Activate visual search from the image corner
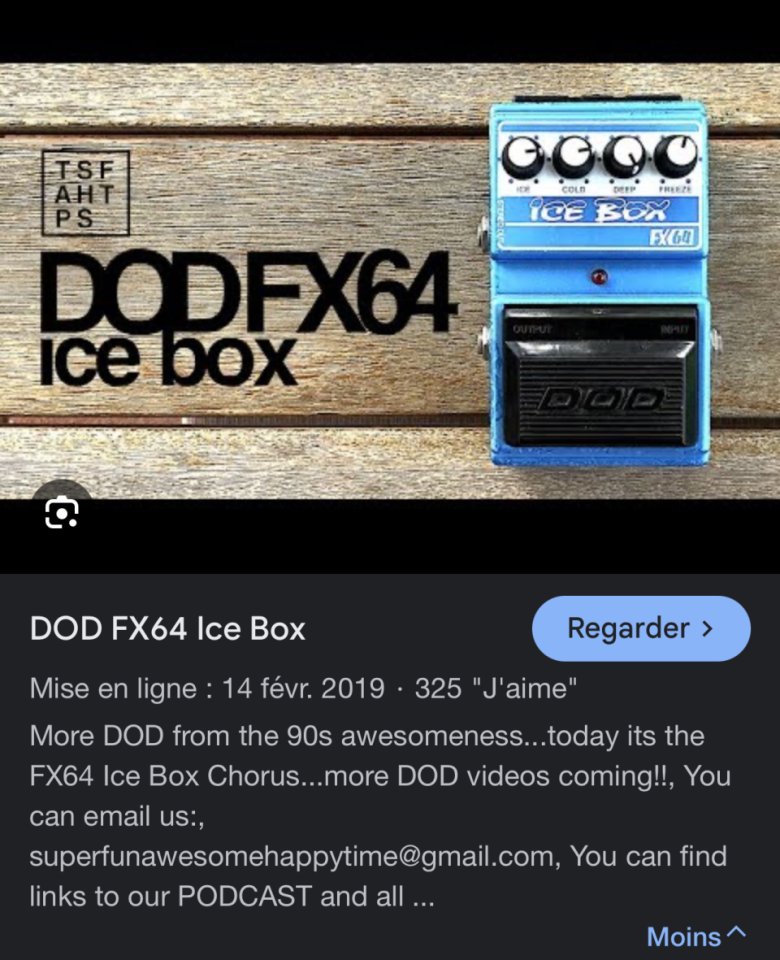The width and height of the screenshot is (780, 960). click(x=63, y=515)
